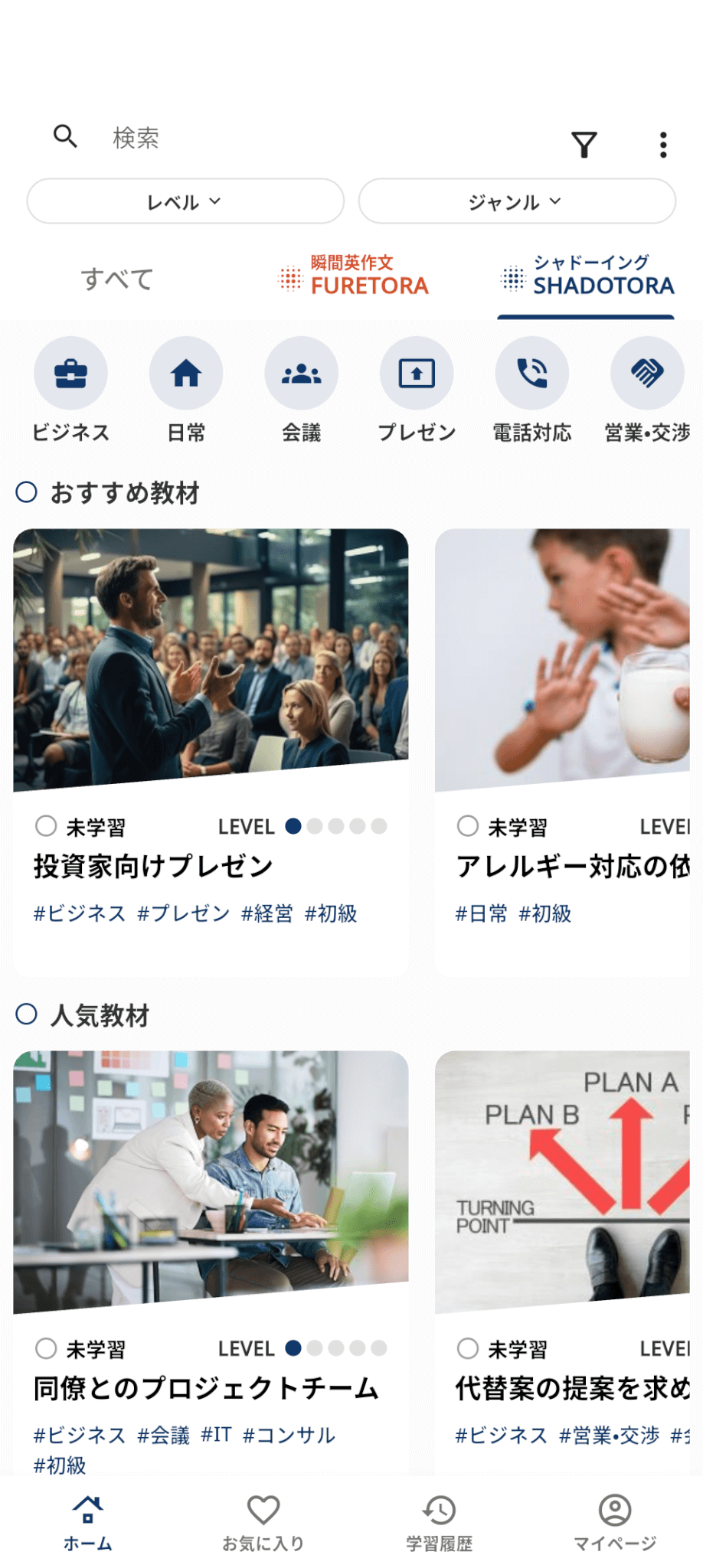This screenshot has width=703, height=1568.
Task: Open the マイページ tab
Action: [615, 1523]
